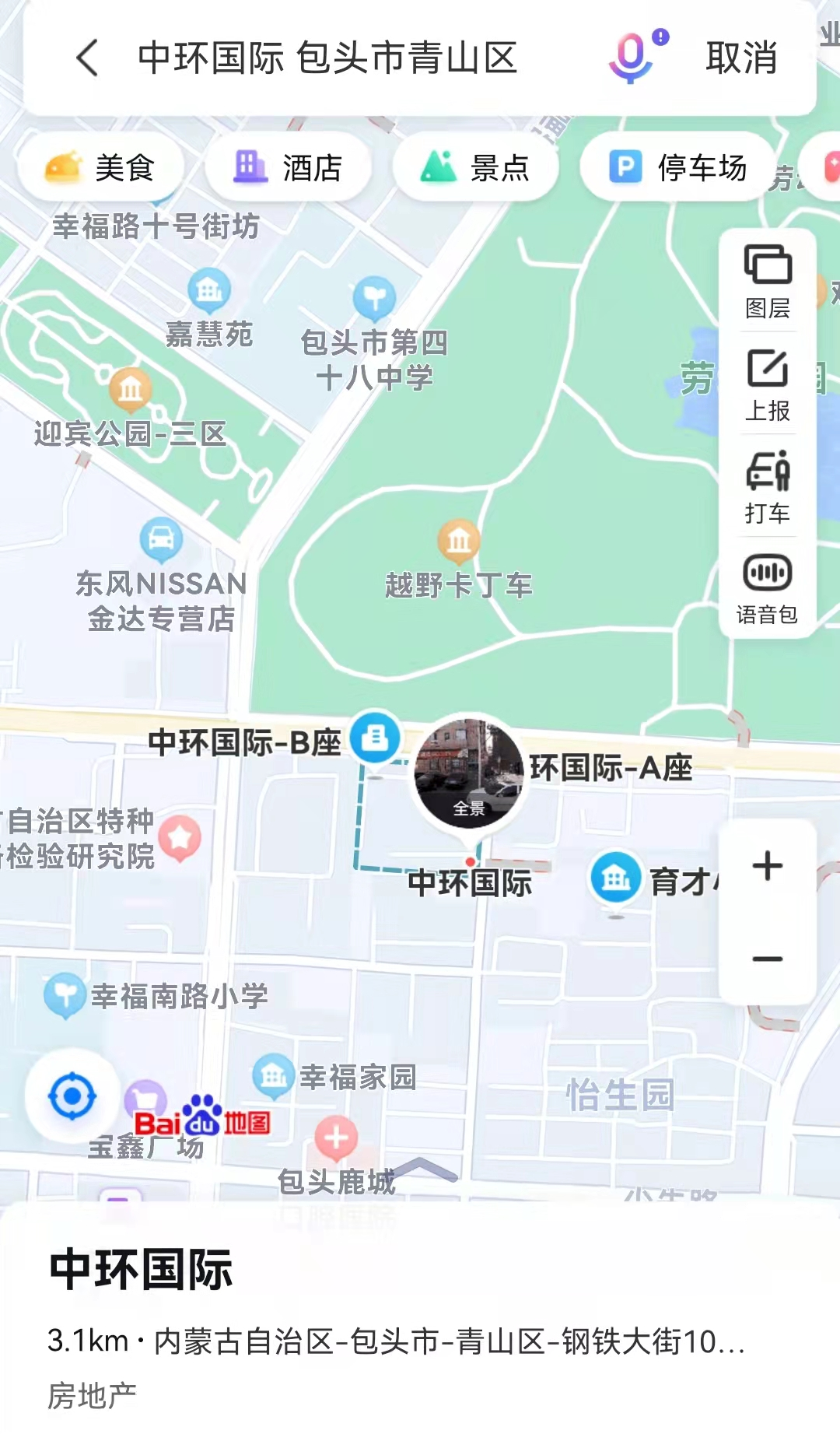Find 停车场 parking lots

pyautogui.click(x=678, y=167)
